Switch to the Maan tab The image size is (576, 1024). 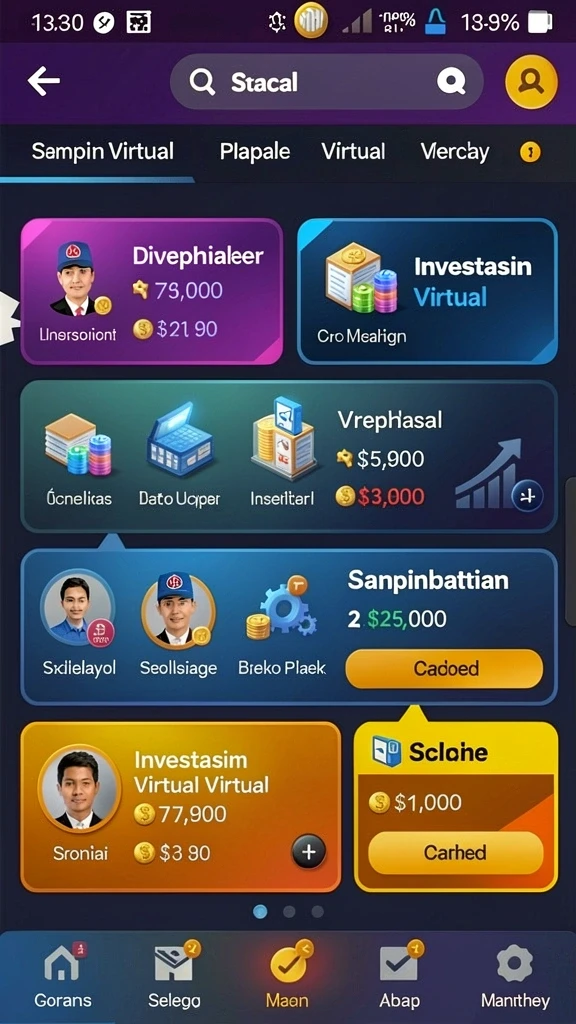(287, 976)
